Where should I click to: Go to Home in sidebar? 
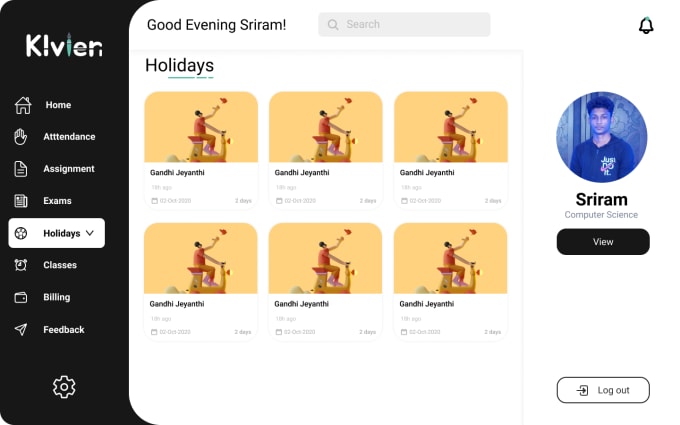(57, 105)
